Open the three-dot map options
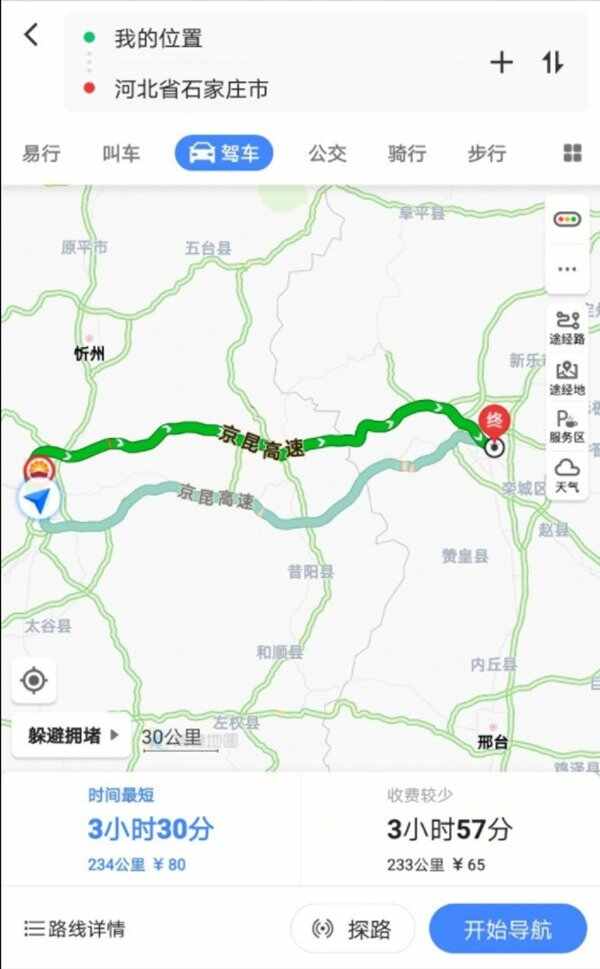600x969 pixels. [x=567, y=269]
